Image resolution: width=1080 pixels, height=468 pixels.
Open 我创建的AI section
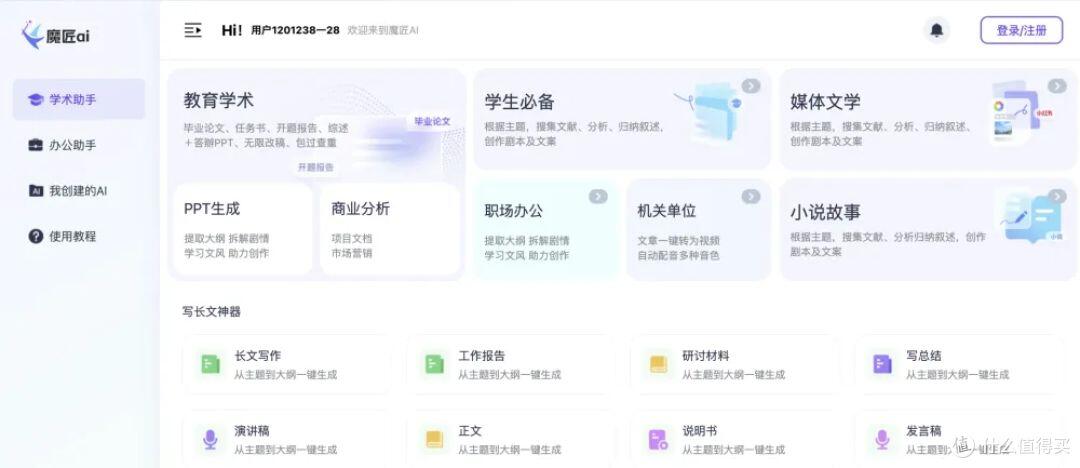click(x=79, y=191)
